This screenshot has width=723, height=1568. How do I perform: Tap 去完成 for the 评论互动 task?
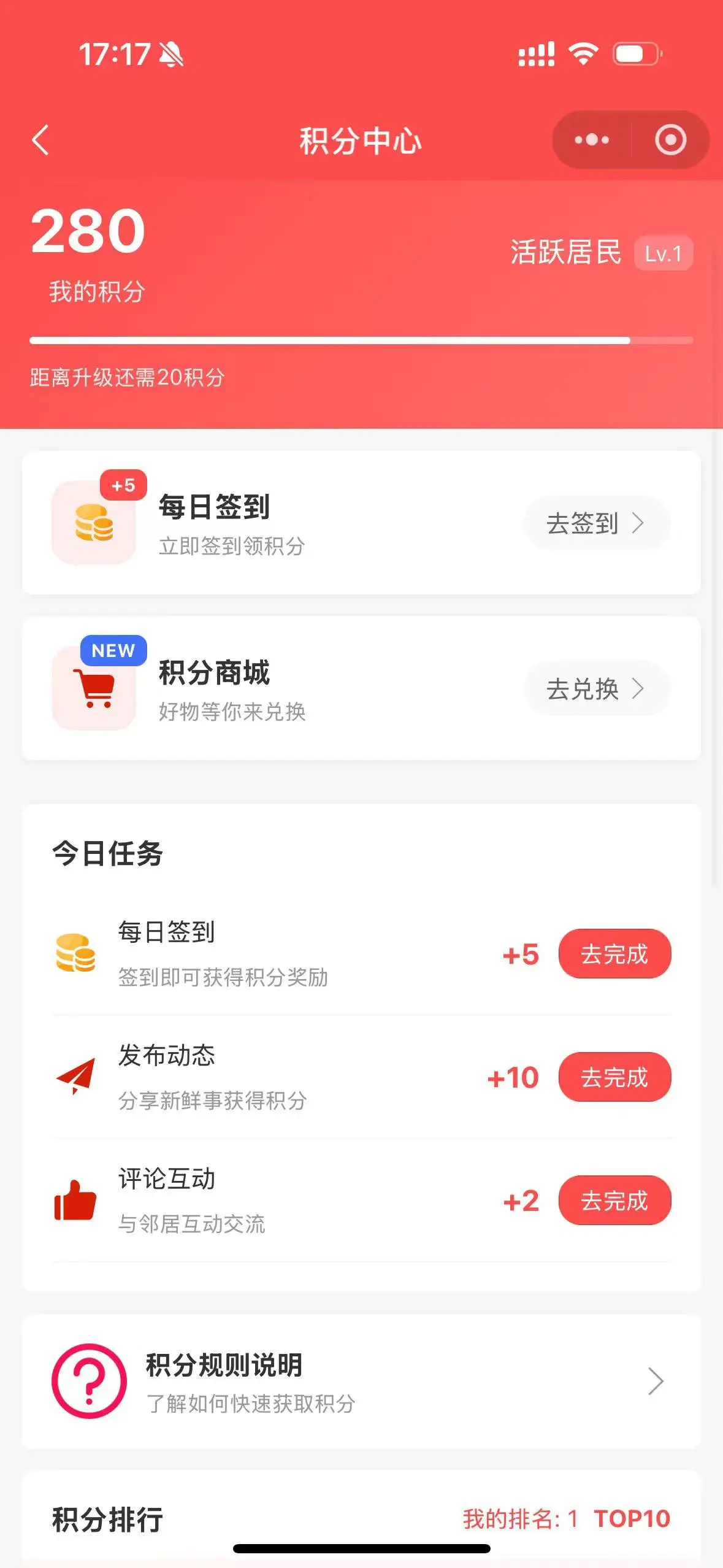[x=614, y=1201]
